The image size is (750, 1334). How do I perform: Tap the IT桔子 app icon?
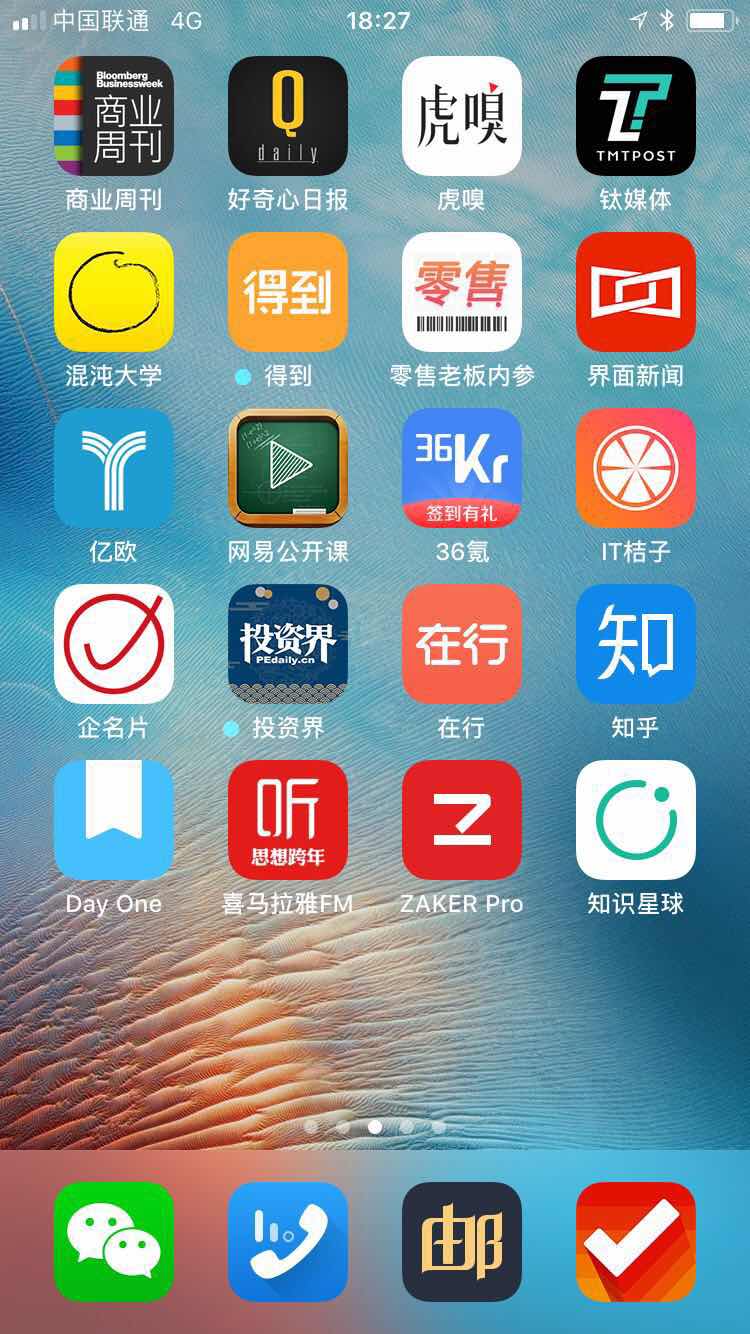point(635,468)
